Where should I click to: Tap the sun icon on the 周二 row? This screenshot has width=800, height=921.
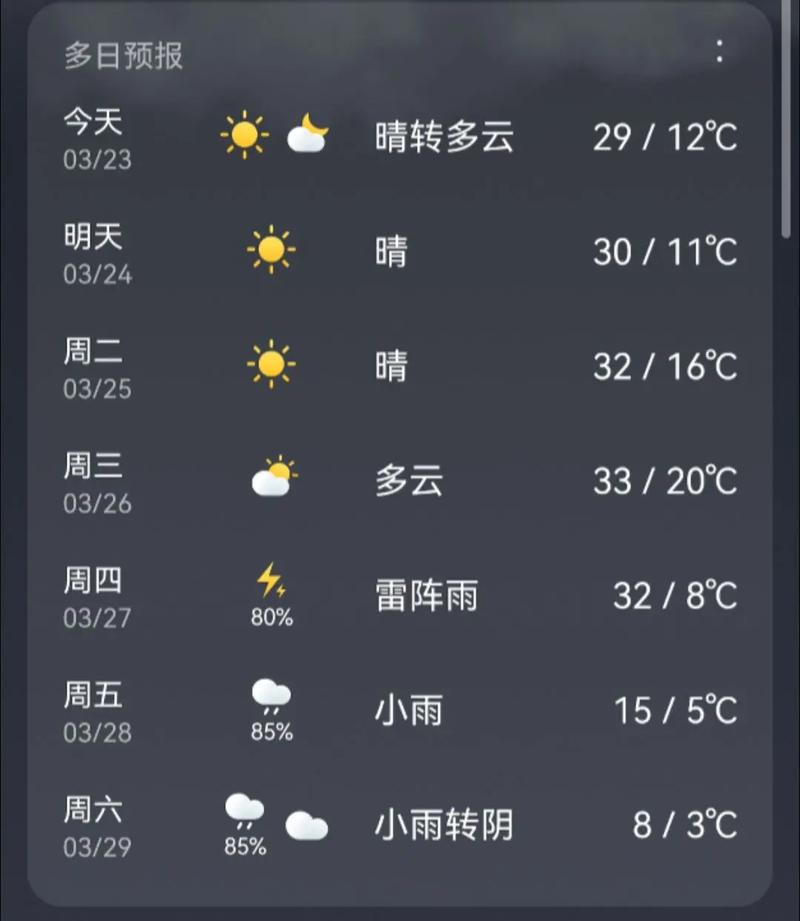point(271,364)
